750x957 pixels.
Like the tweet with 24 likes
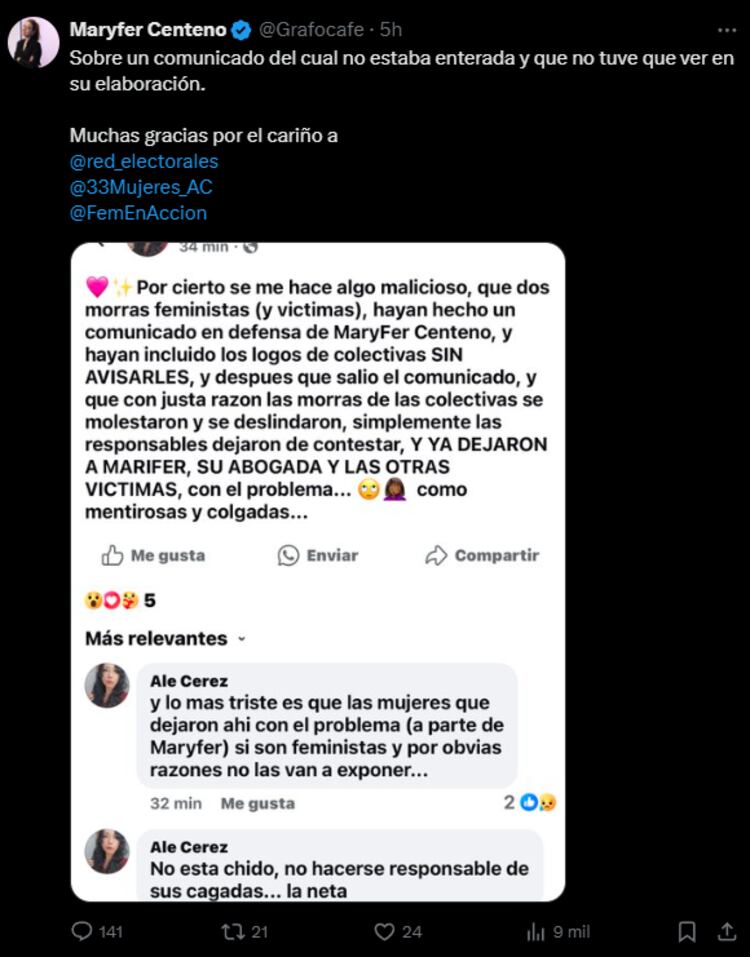pos(385,931)
